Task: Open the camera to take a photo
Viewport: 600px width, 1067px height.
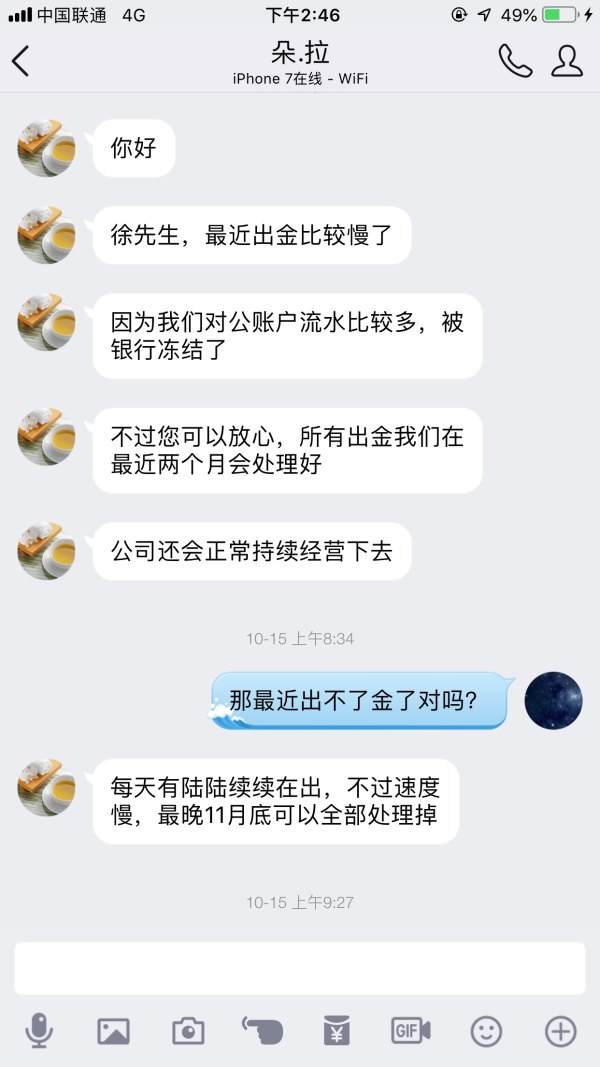Action: [188, 1030]
